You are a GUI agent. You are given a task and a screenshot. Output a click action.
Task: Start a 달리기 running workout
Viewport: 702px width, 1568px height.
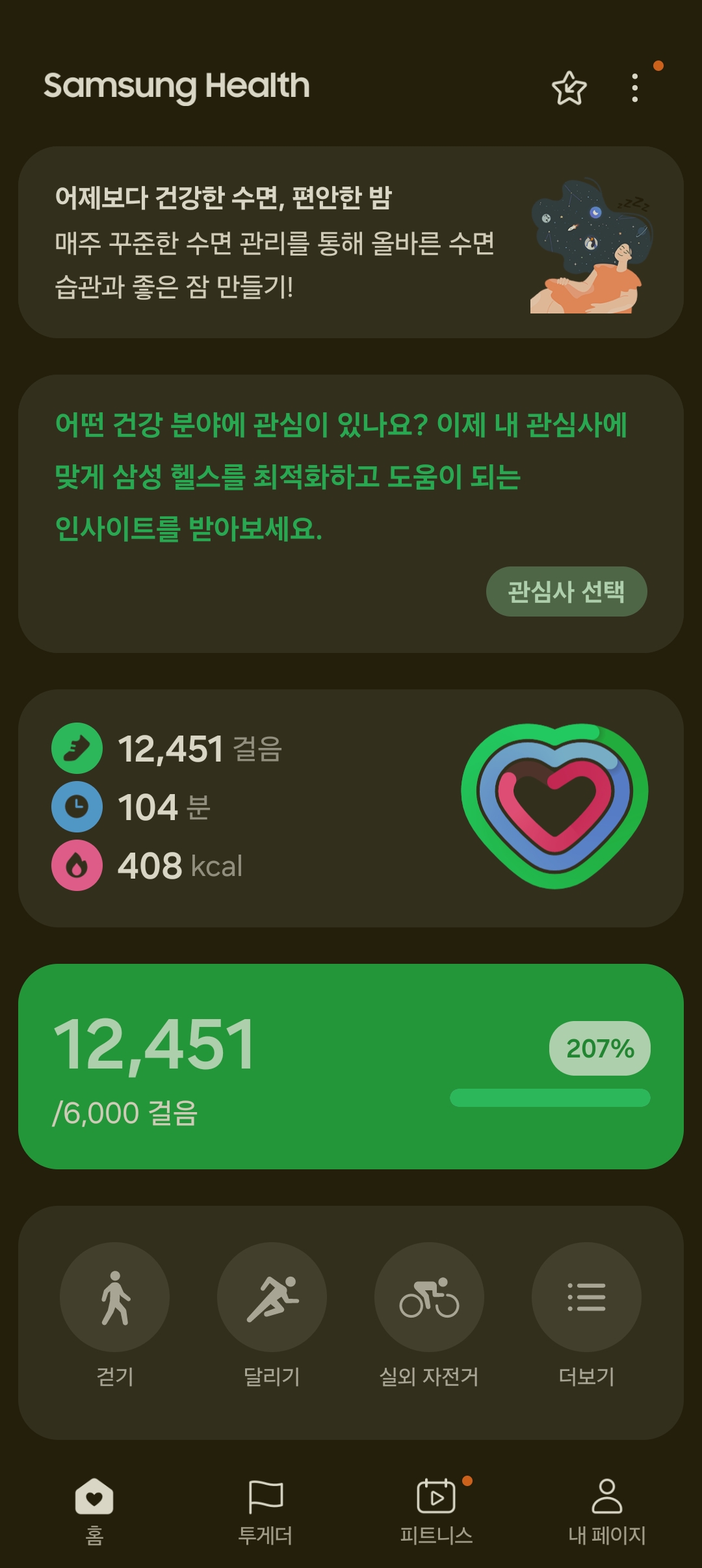point(272,1297)
